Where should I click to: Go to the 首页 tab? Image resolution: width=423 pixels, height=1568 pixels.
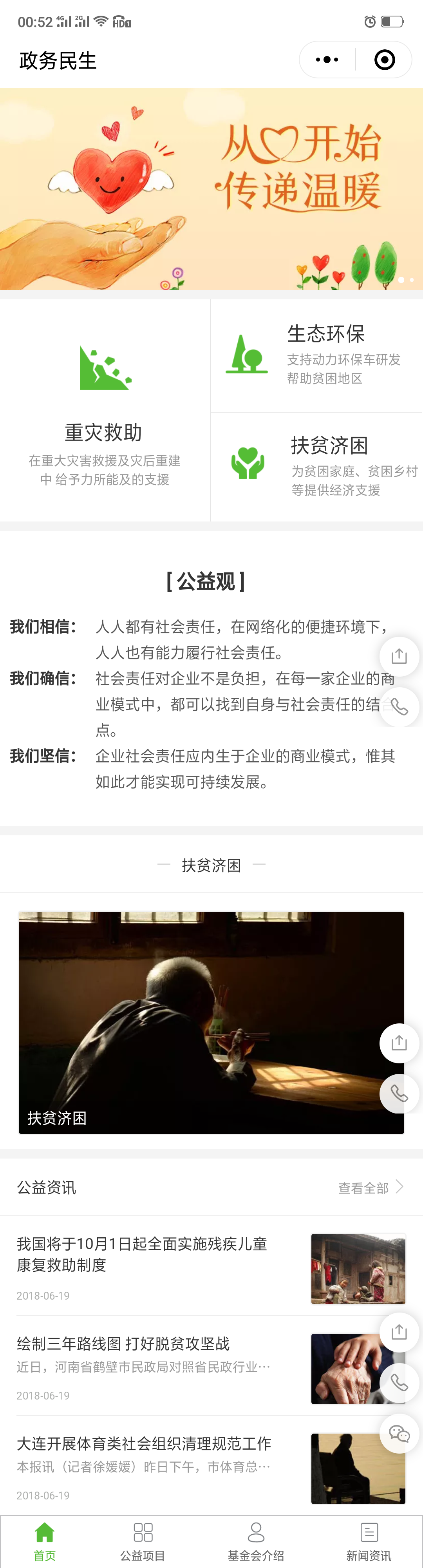(44, 1542)
